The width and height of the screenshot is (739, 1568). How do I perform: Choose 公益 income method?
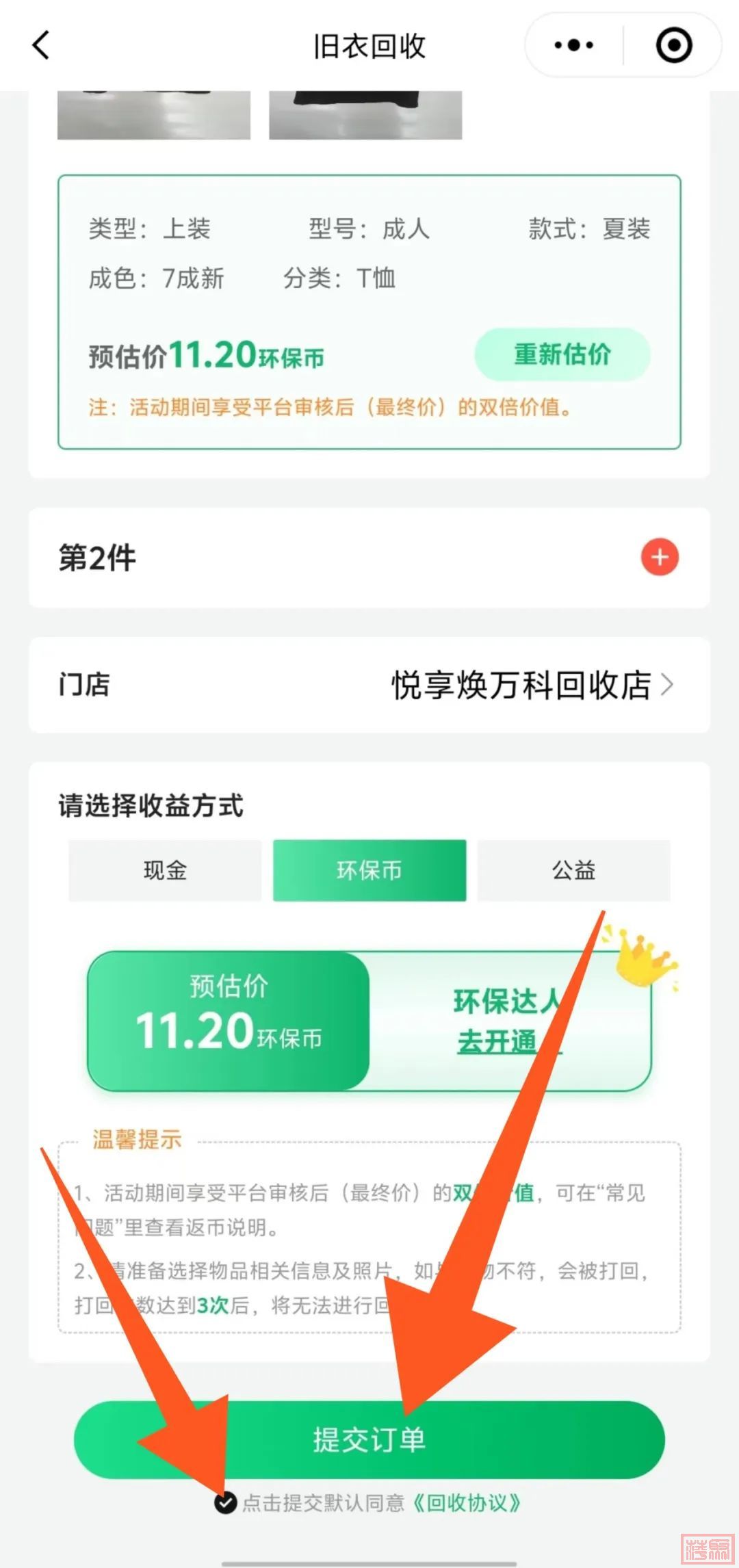[x=573, y=870]
